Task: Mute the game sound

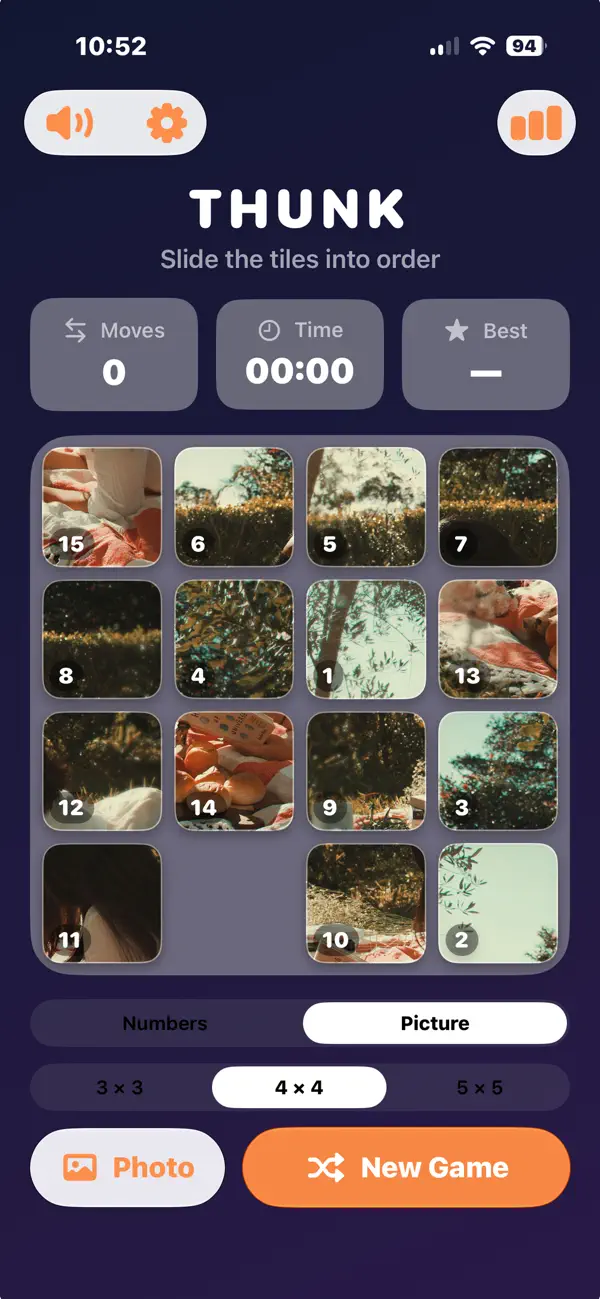Action: point(70,123)
